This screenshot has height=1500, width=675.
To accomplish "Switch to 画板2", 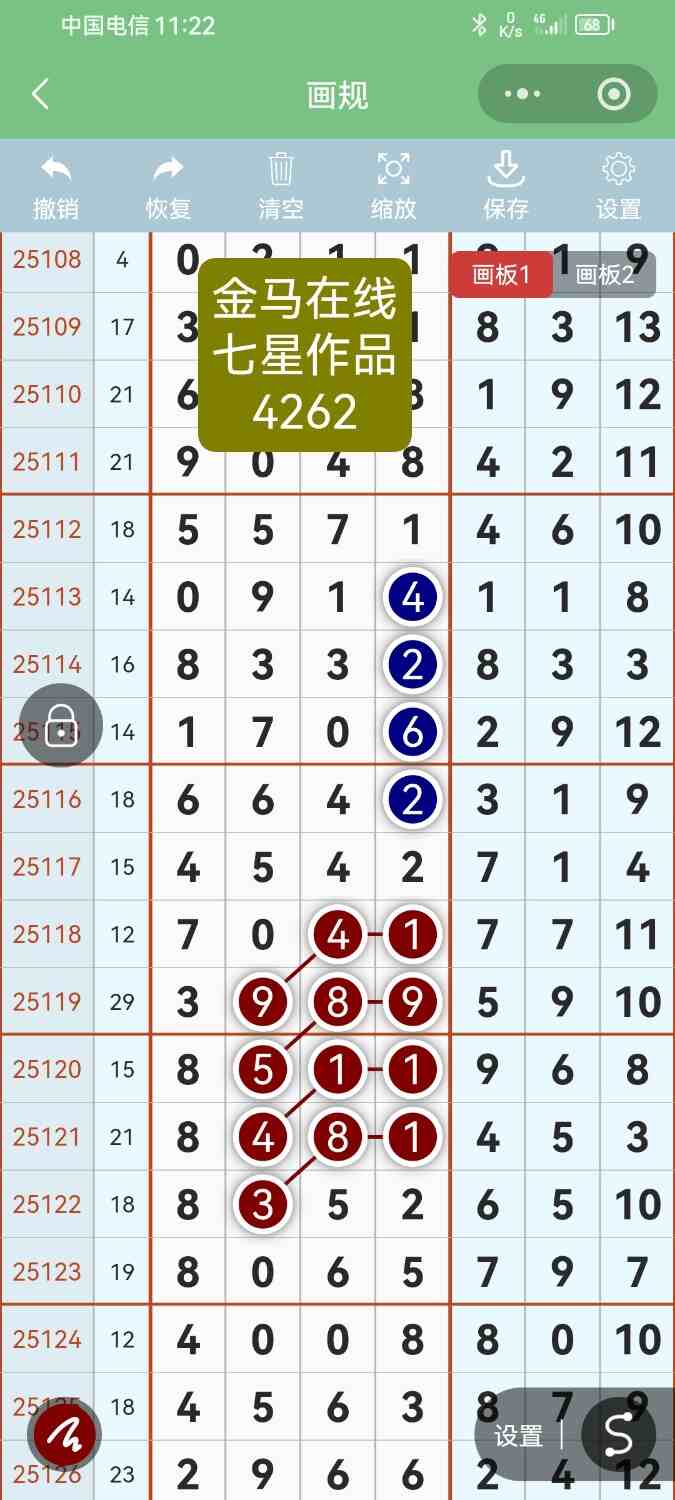I will coord(605,275).
